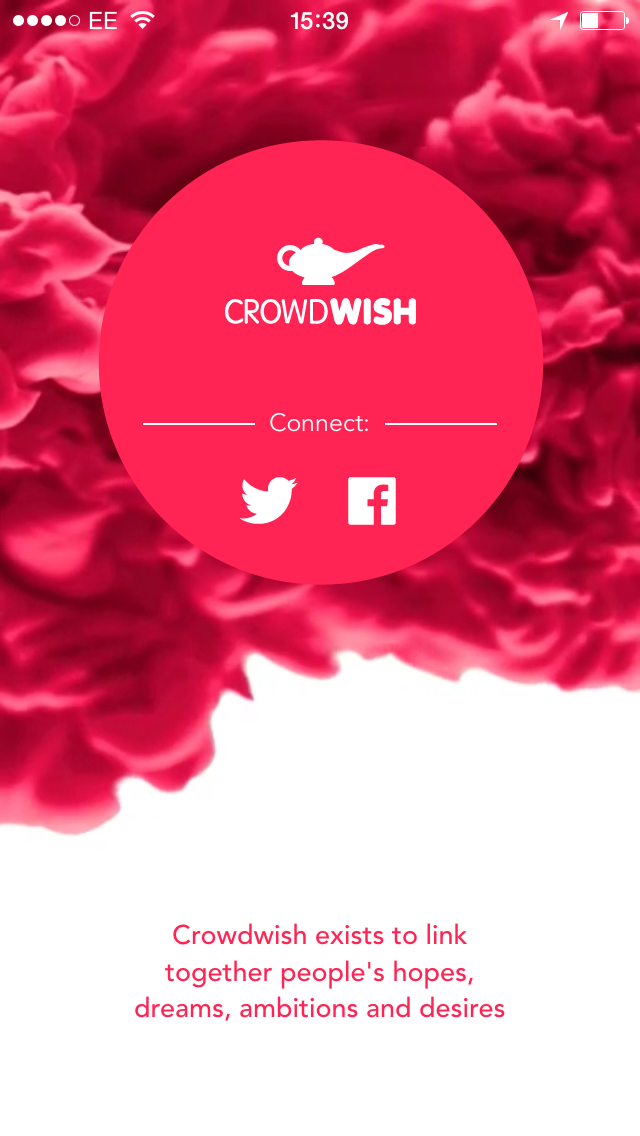The image size is (640, 1136).
Task: Connect using the Facebook icon
Action: (x=372, y=501)
